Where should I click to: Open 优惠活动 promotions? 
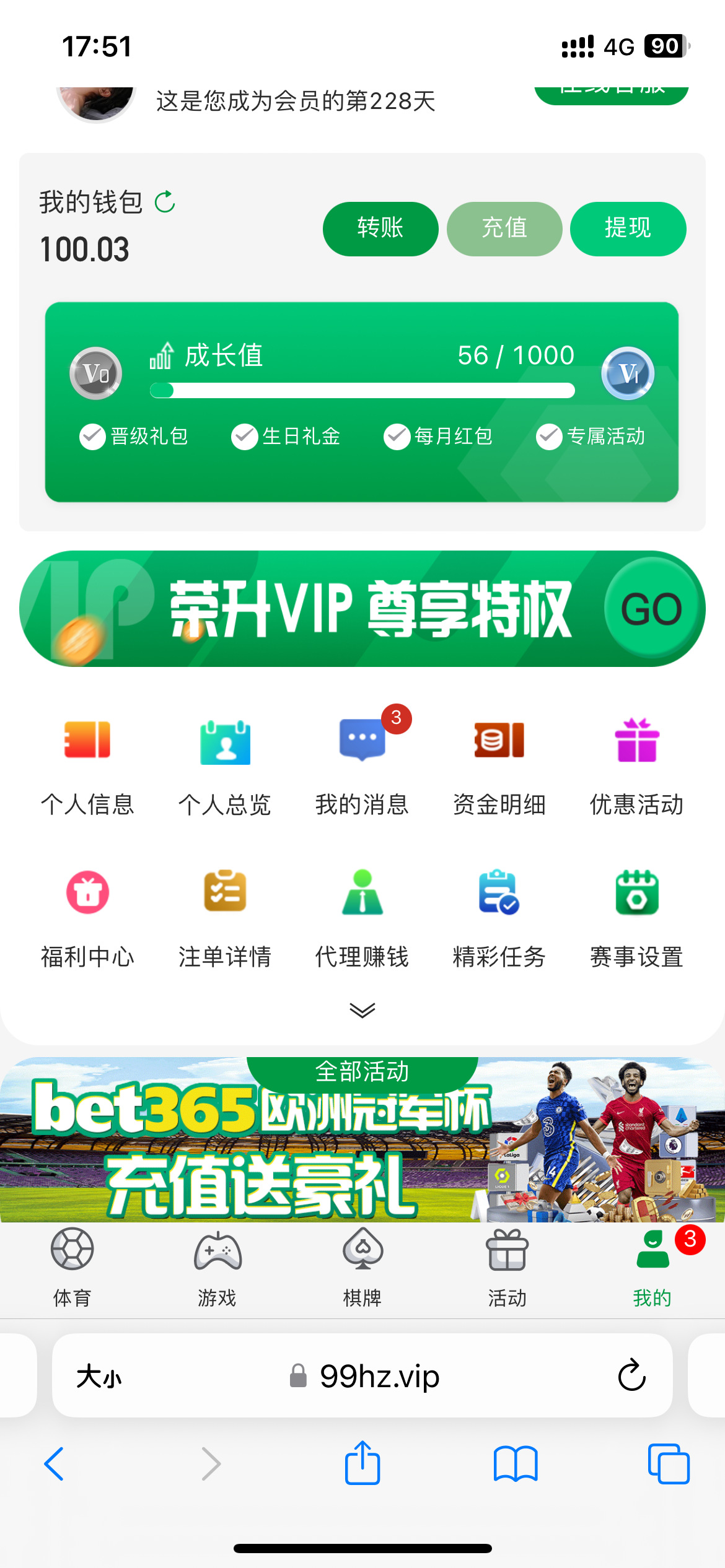[x=636, y=767]
